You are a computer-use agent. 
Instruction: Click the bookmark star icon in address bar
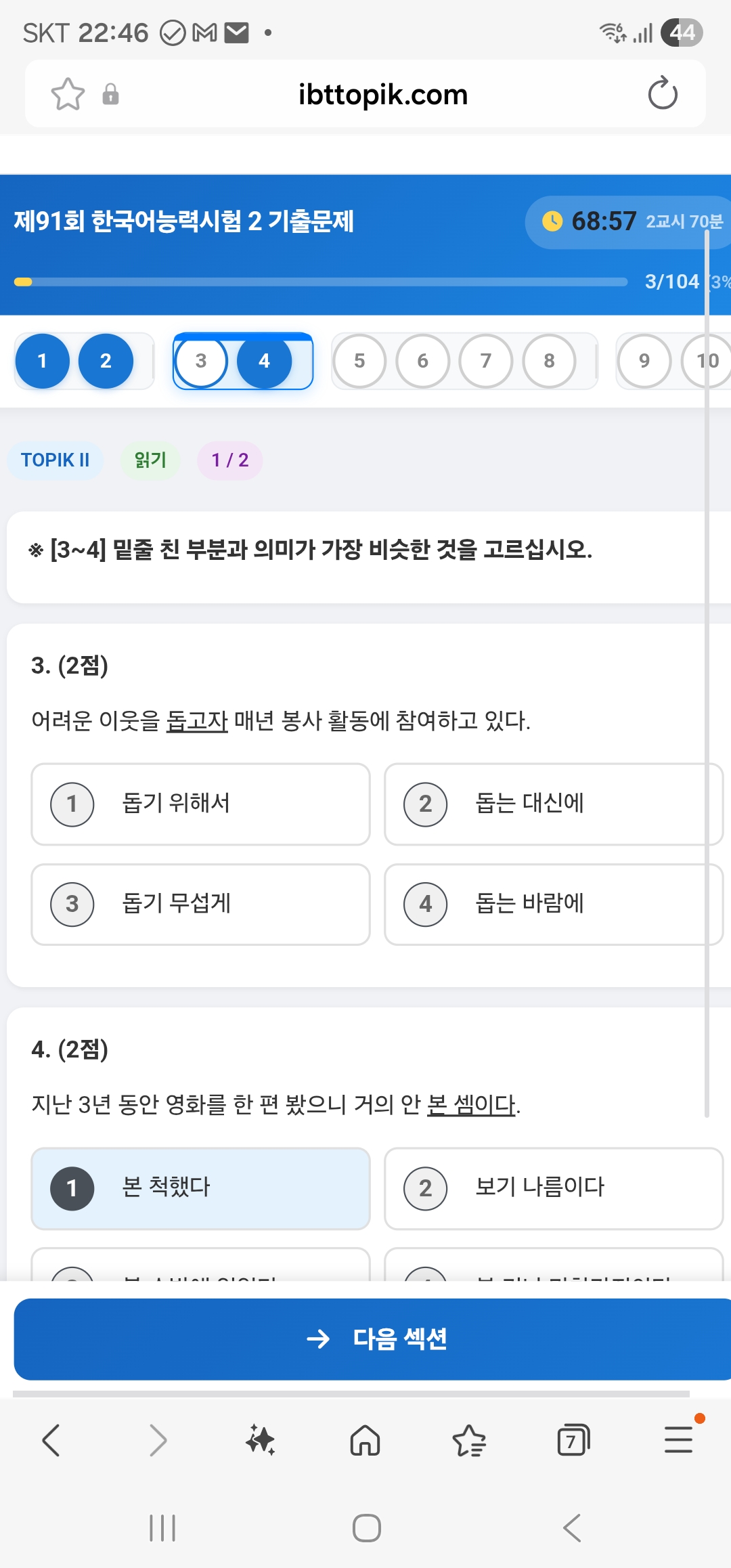pyautogui.click(x=68, y=94)
